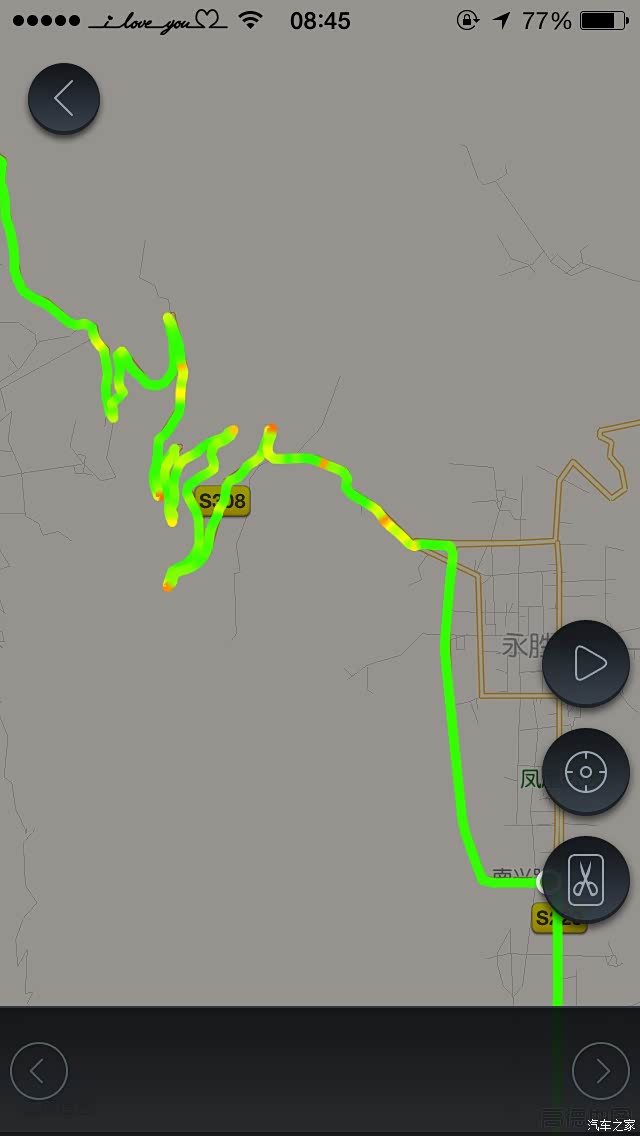The width and height of the screenshot is (640, 1136).
Task: Go to the previous track
Action: pyautogui.click(x=38, y=1071)
